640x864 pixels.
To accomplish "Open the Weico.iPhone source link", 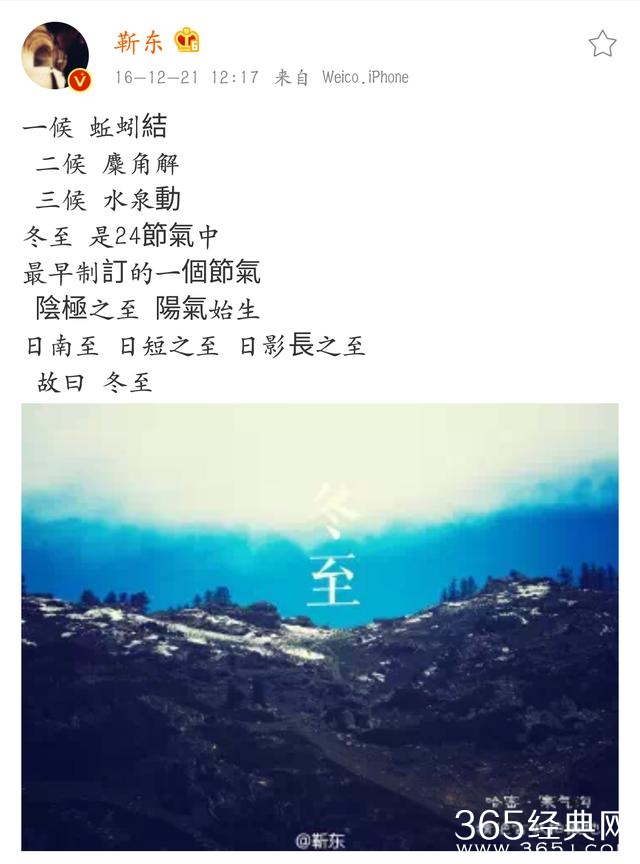I will pos(364,77).
